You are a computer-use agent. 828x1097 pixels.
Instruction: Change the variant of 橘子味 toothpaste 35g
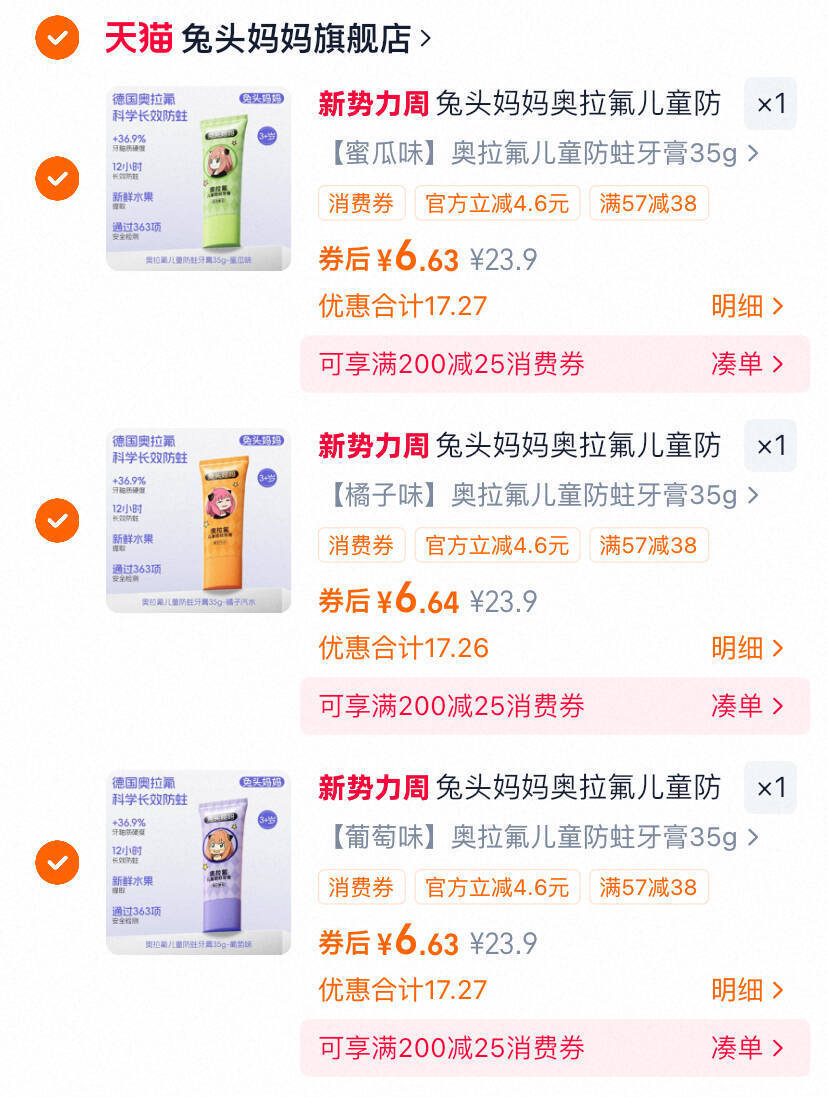pyautogui.click(x=540, y=495)
